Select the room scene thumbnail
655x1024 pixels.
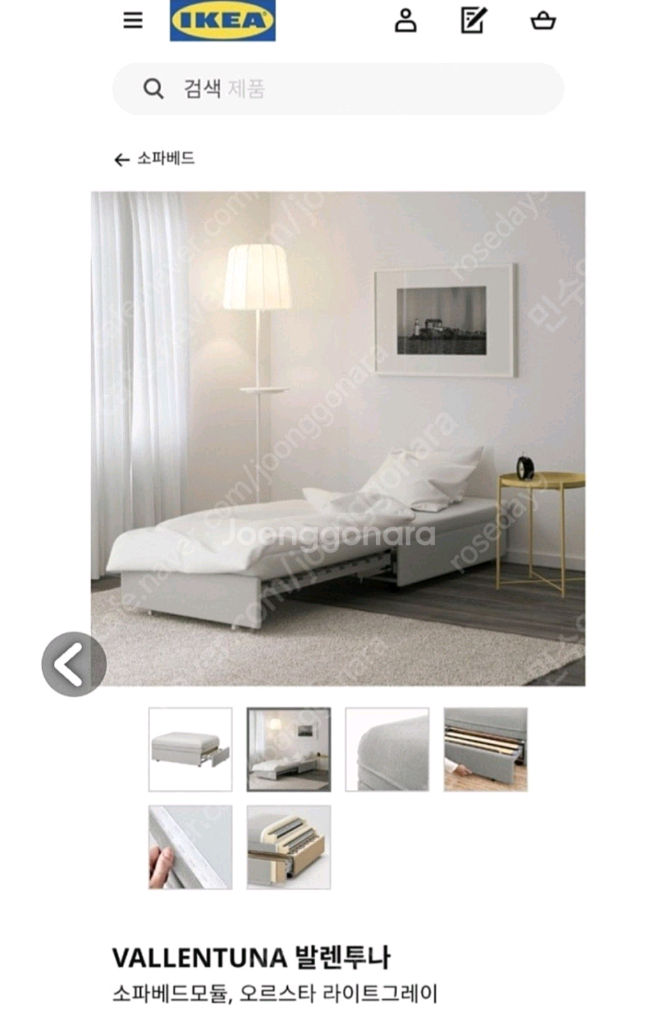288,750
